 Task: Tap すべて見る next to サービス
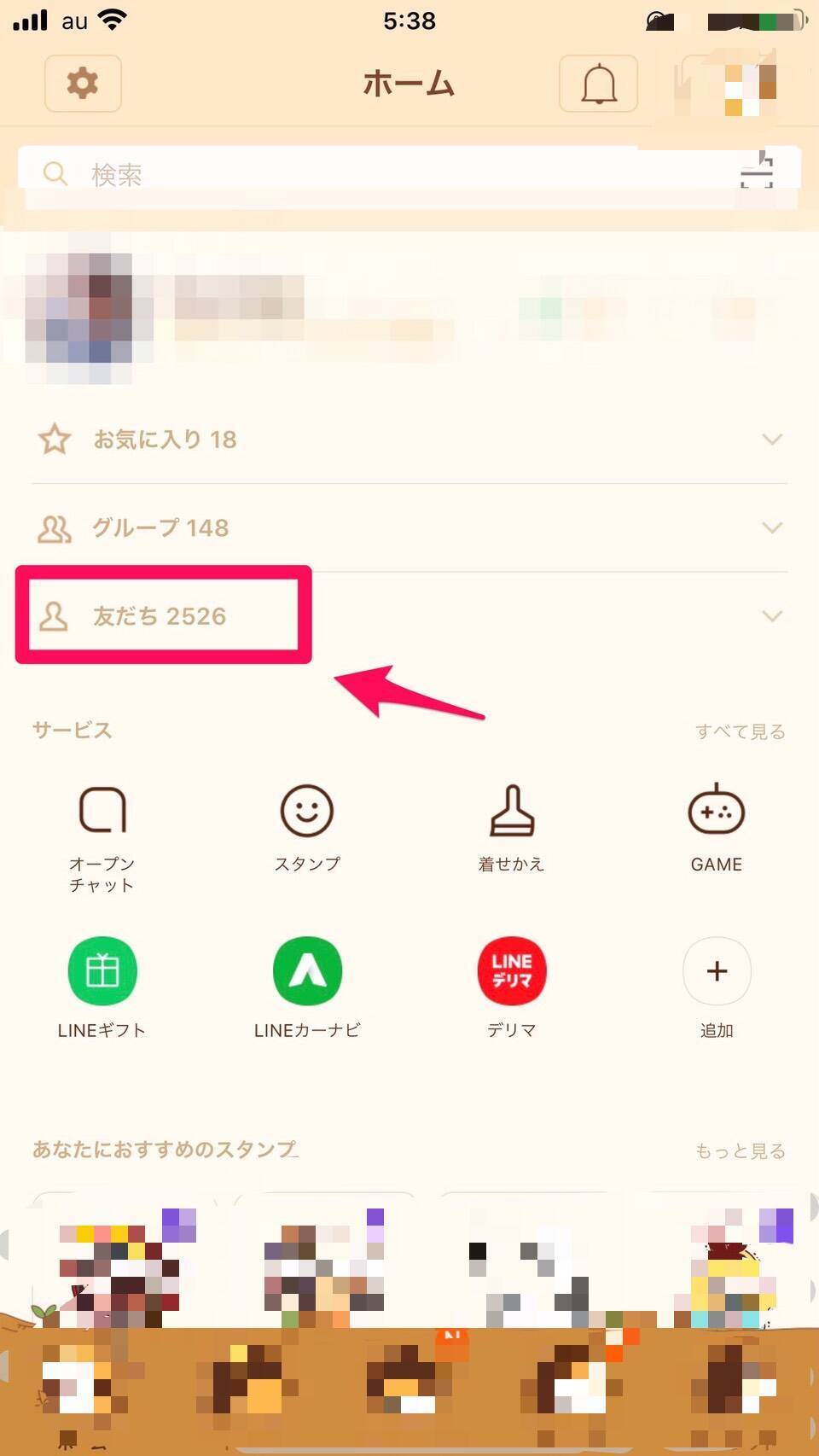coord(740,731)
